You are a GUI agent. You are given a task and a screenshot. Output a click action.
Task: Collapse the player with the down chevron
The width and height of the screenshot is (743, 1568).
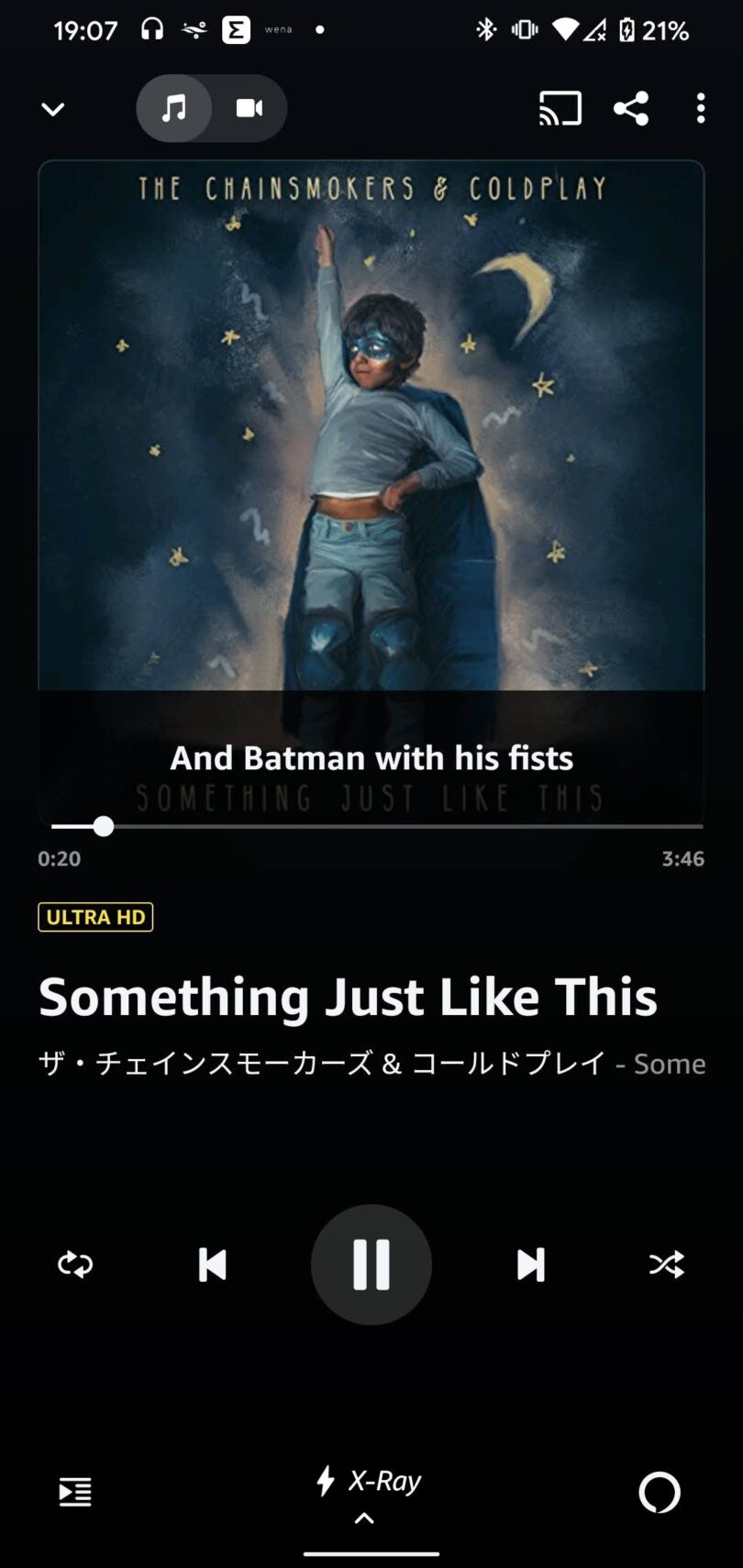tap(53, 109)
